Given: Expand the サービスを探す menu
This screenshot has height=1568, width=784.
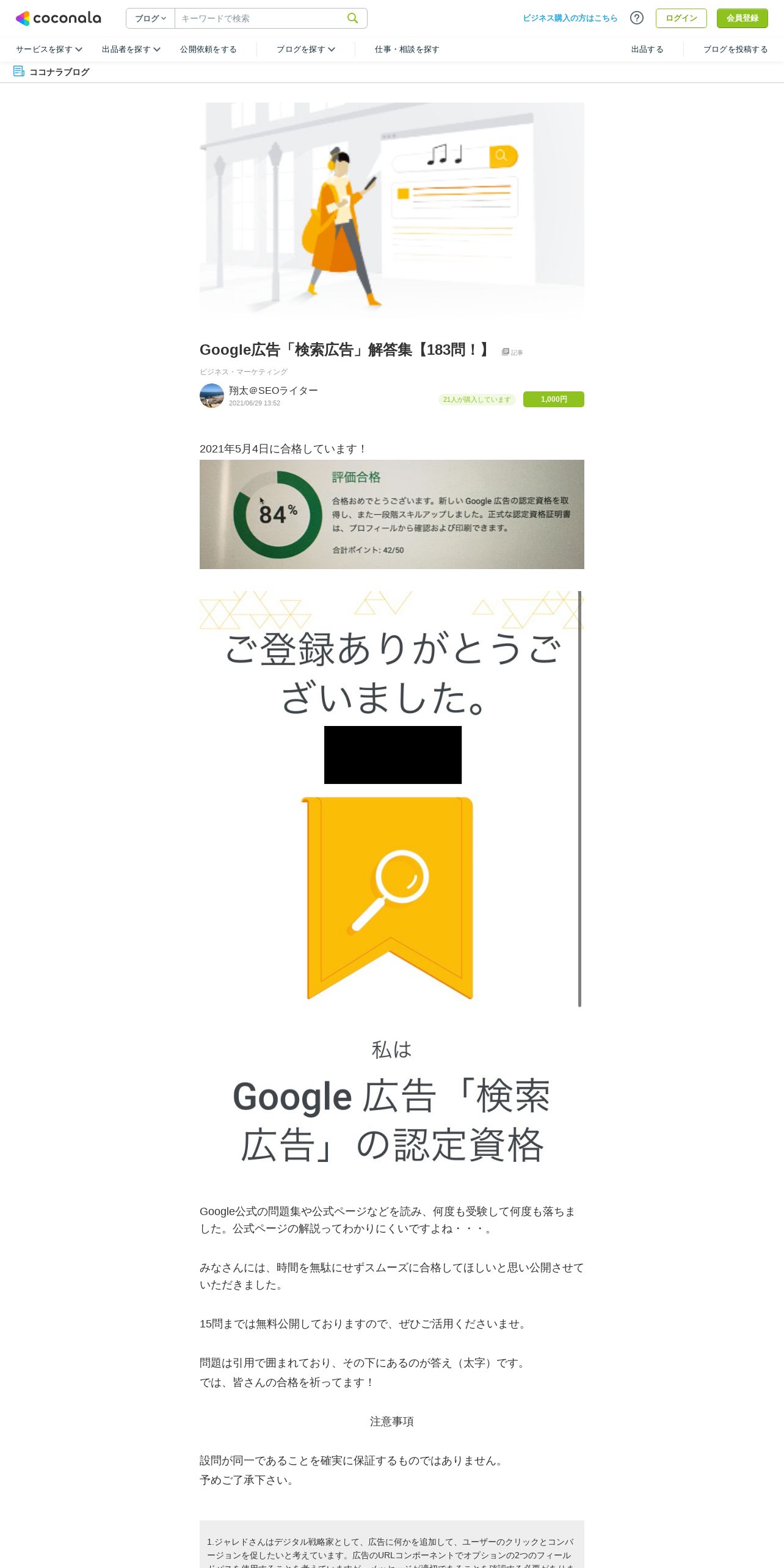Looking at the screenshot, I should click(x=49, y=49).
